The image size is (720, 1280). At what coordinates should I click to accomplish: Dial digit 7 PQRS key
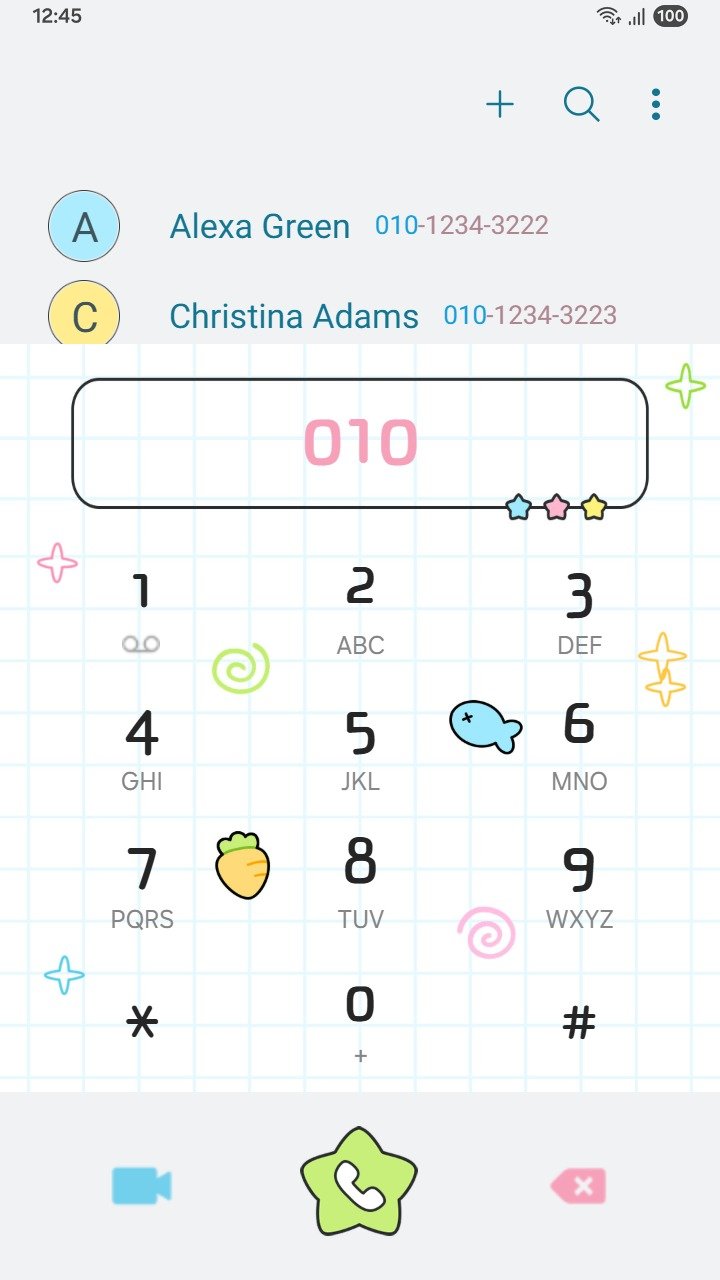pos(142,885)
